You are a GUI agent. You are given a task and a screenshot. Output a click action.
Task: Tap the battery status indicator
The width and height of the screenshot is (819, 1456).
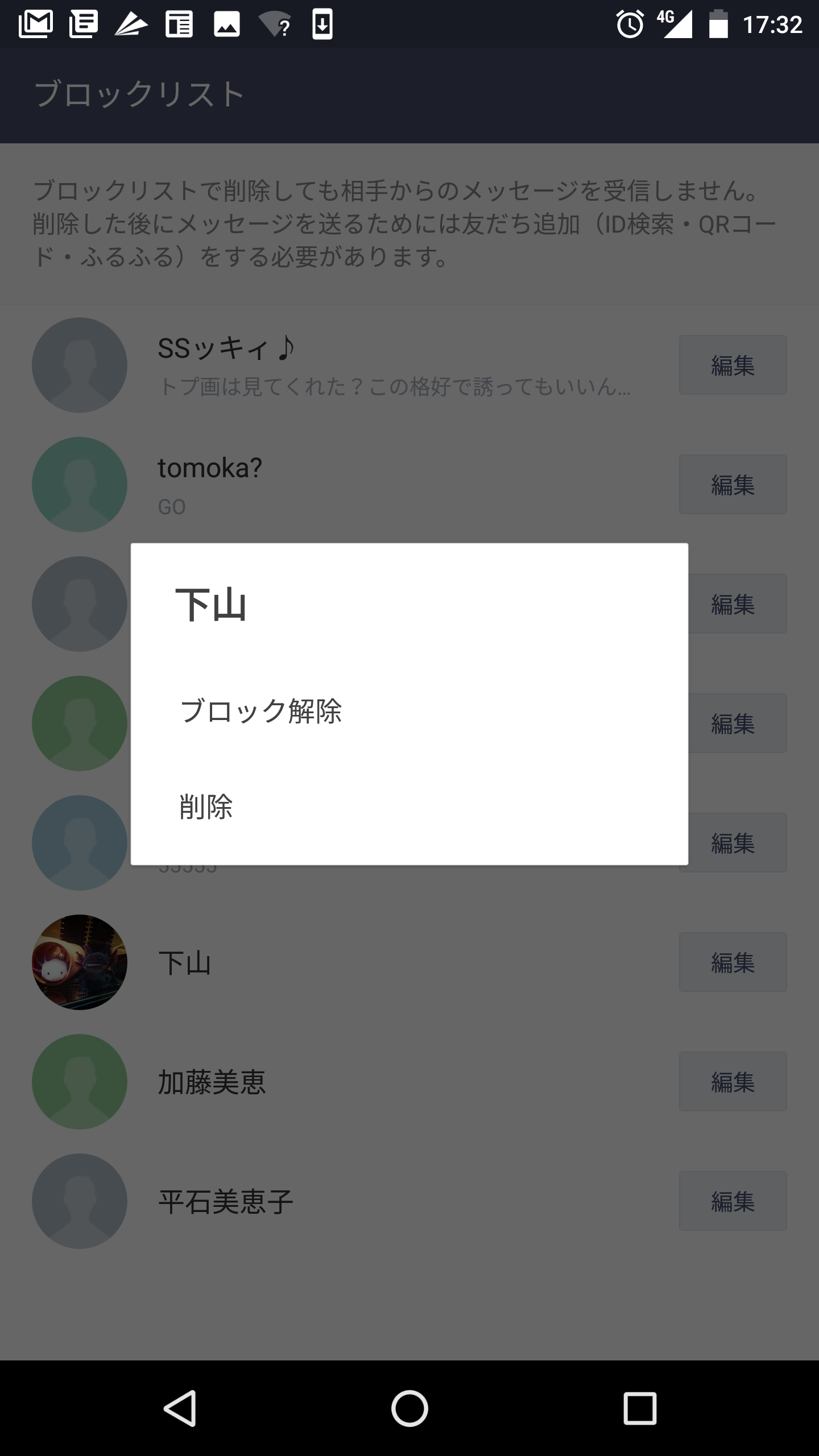click(x=718, y=25)
